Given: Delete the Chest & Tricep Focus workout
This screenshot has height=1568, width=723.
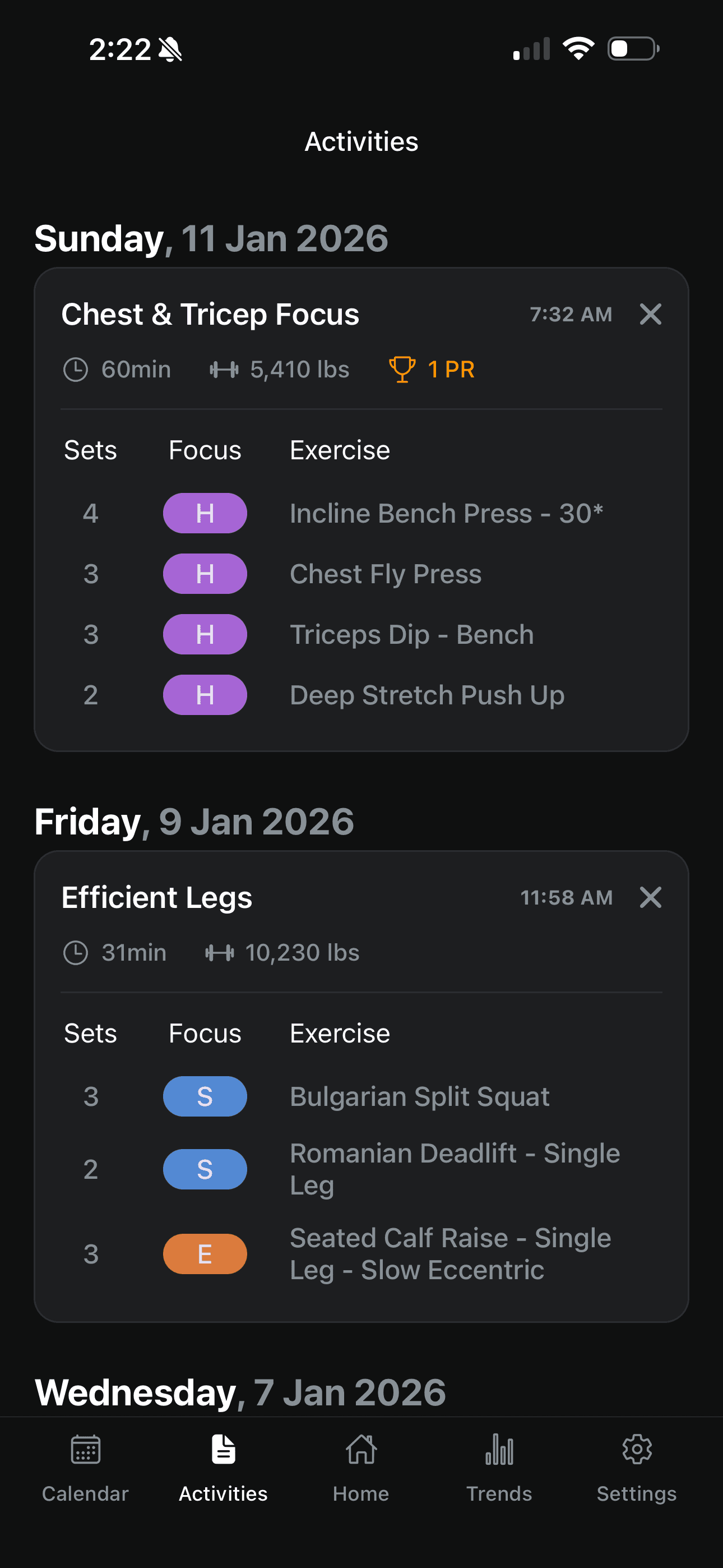Looking at the screenshot, I should pos(650,315).
